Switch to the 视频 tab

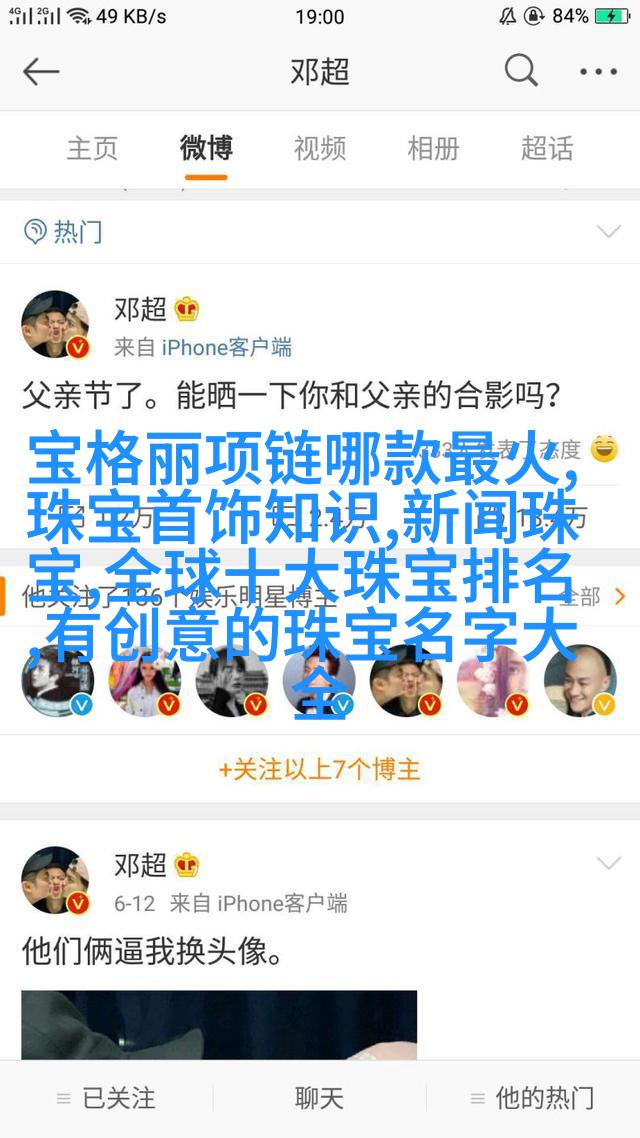(320, 149)
